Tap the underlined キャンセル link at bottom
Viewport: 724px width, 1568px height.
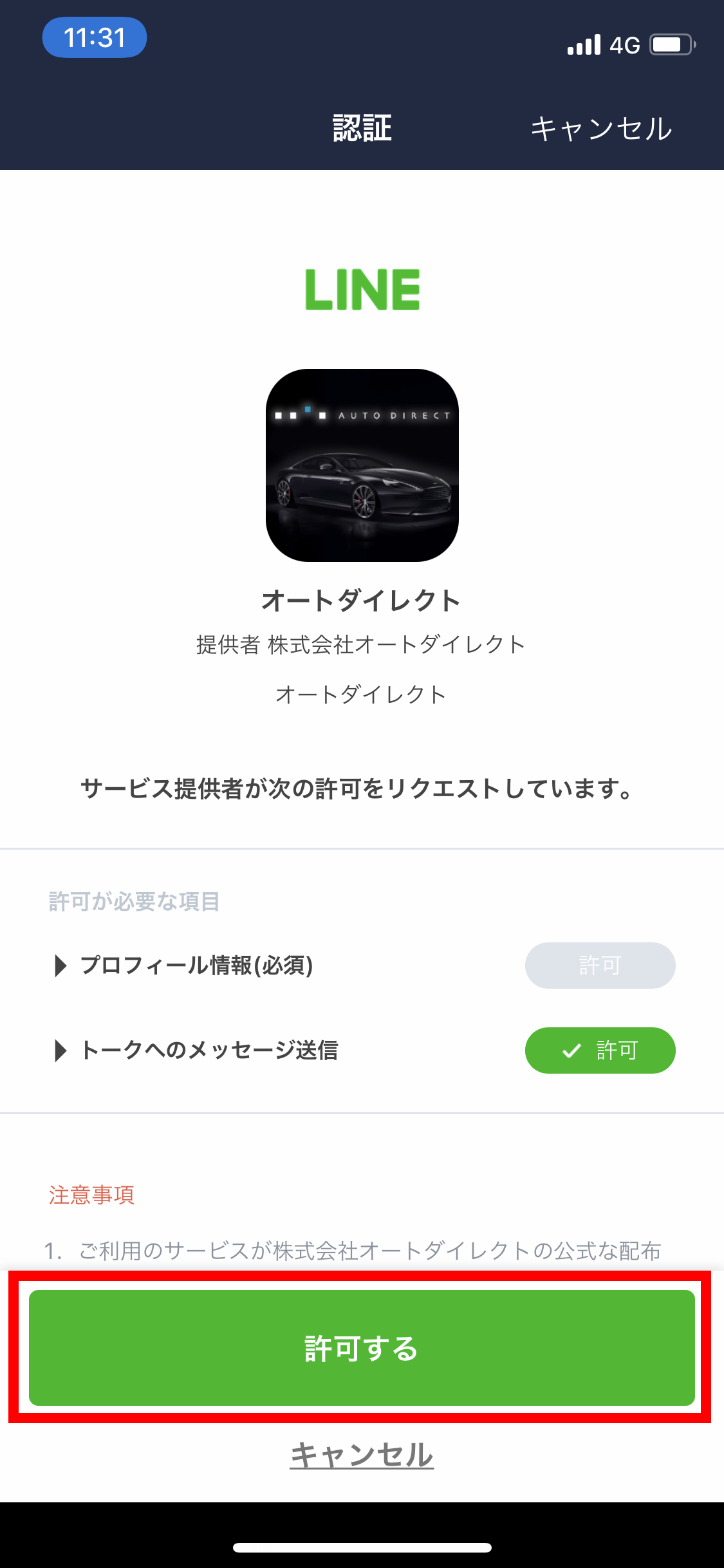362,1455
